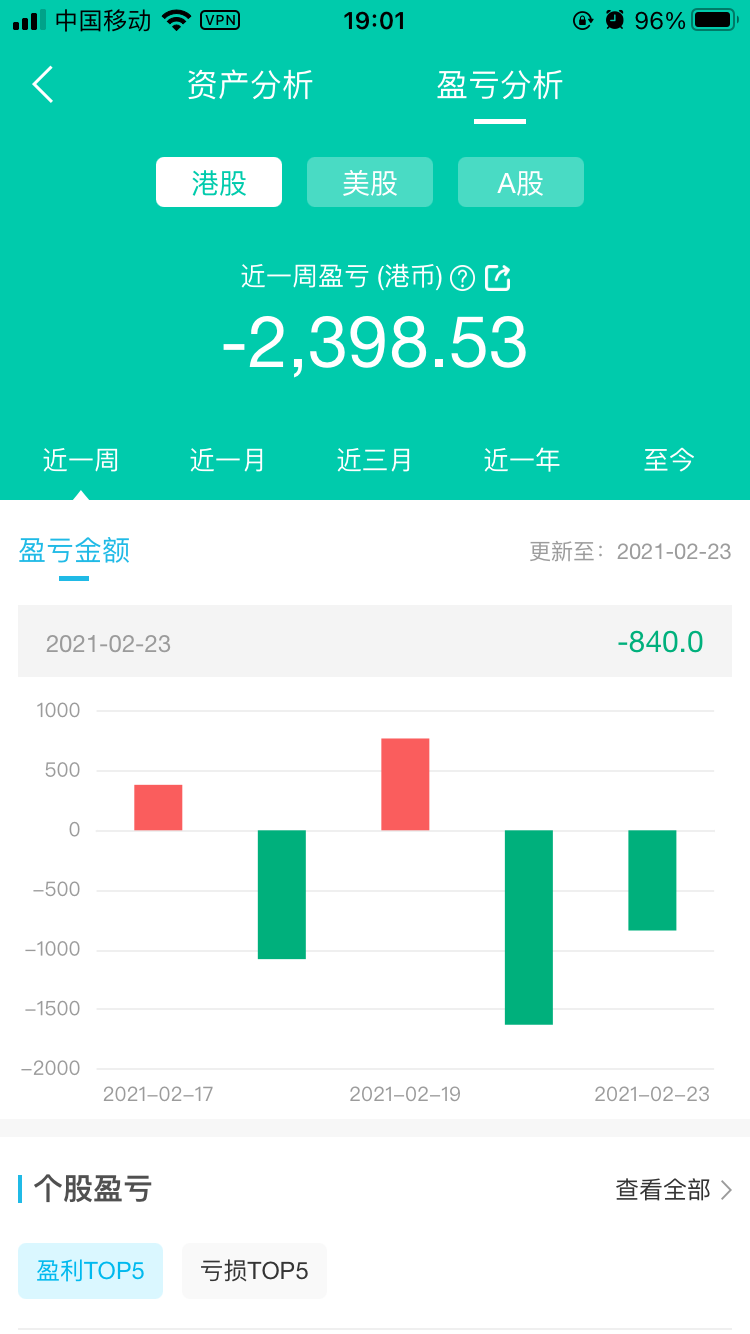
Task: Select the 近一周 time range
Action: (x=81, y=460)
